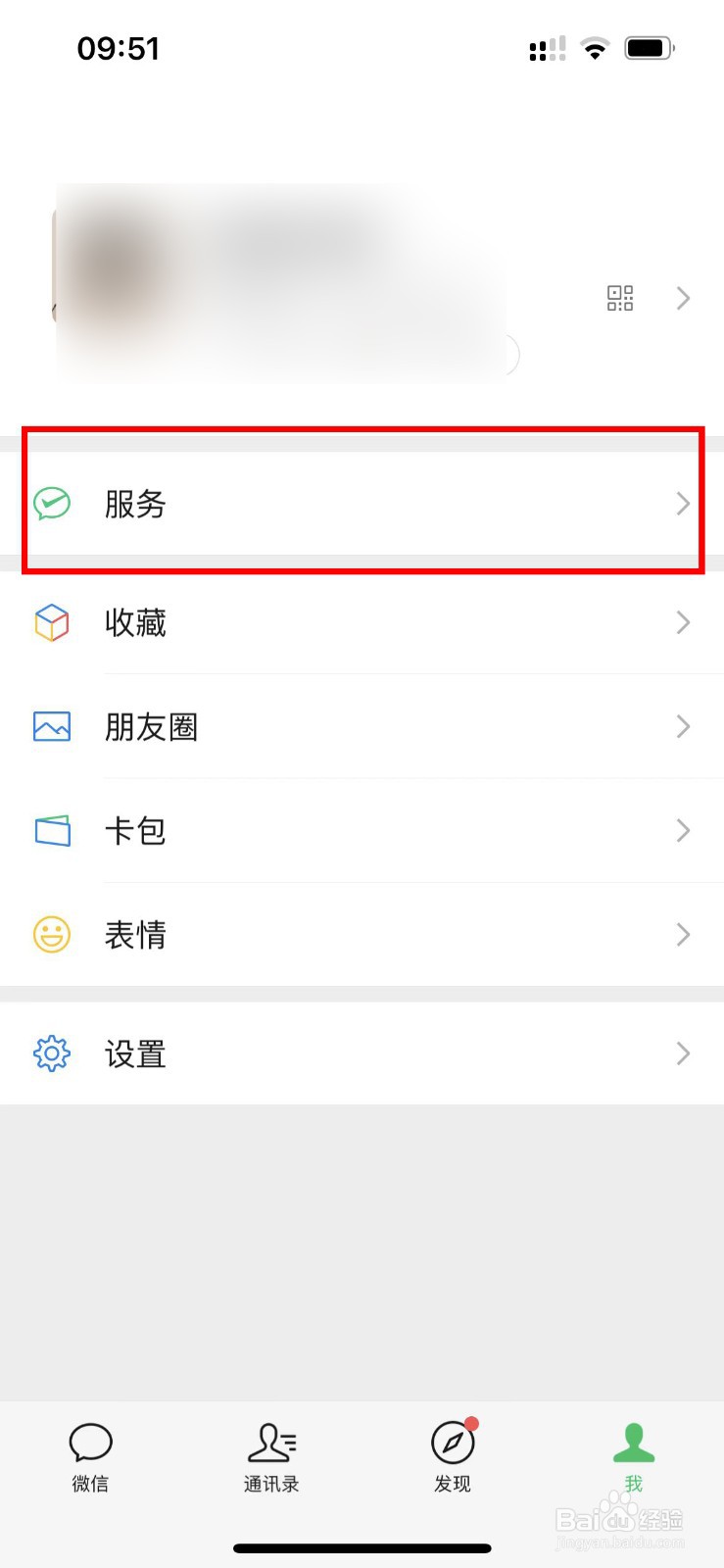
Task: Expand the 服务 row arrow
Action: [x=683, y=504]
